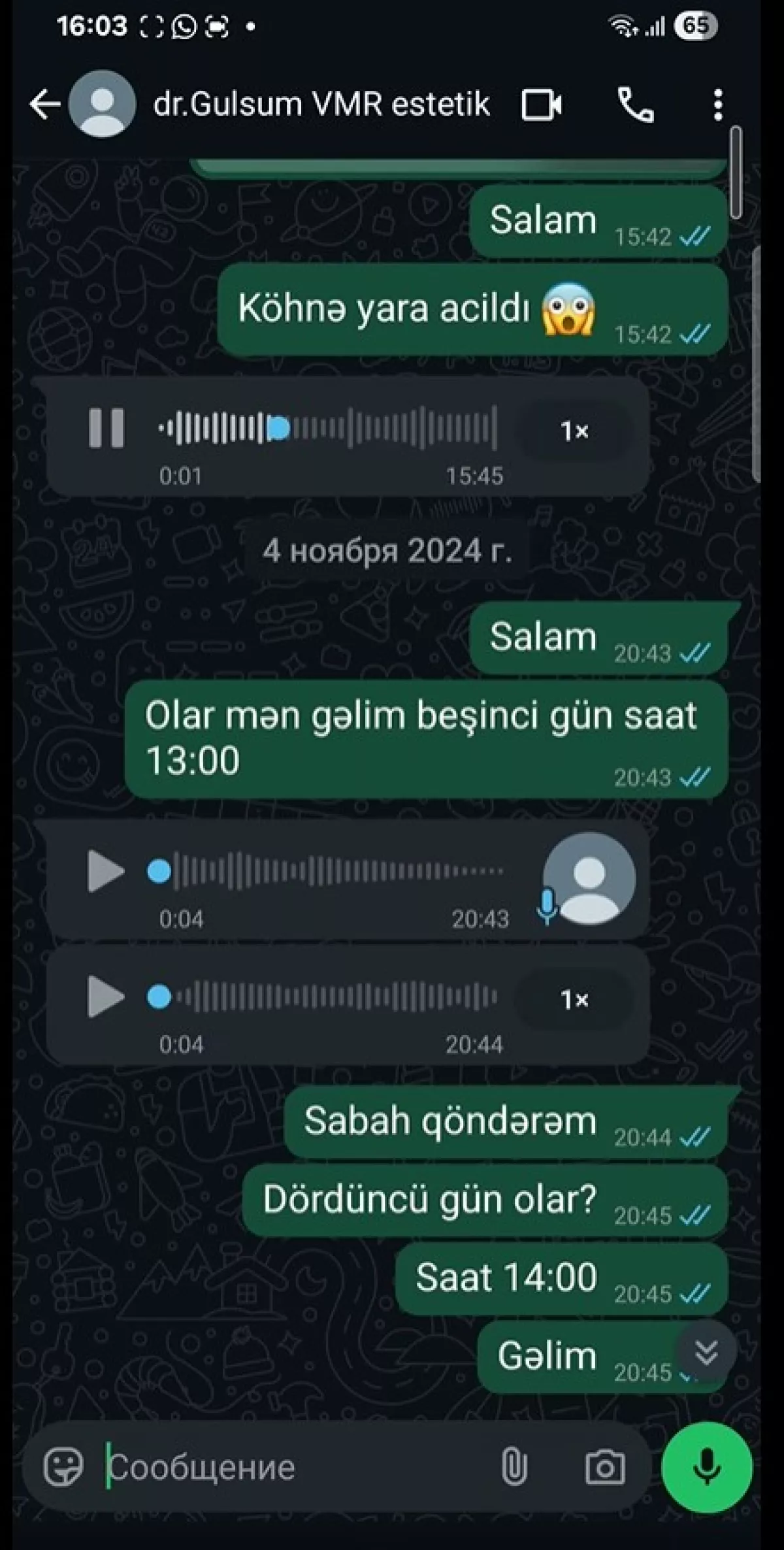Open the three-dot overflow menu
The width and height of the screenshot is (784, 1550).
(x=717, y=105)
